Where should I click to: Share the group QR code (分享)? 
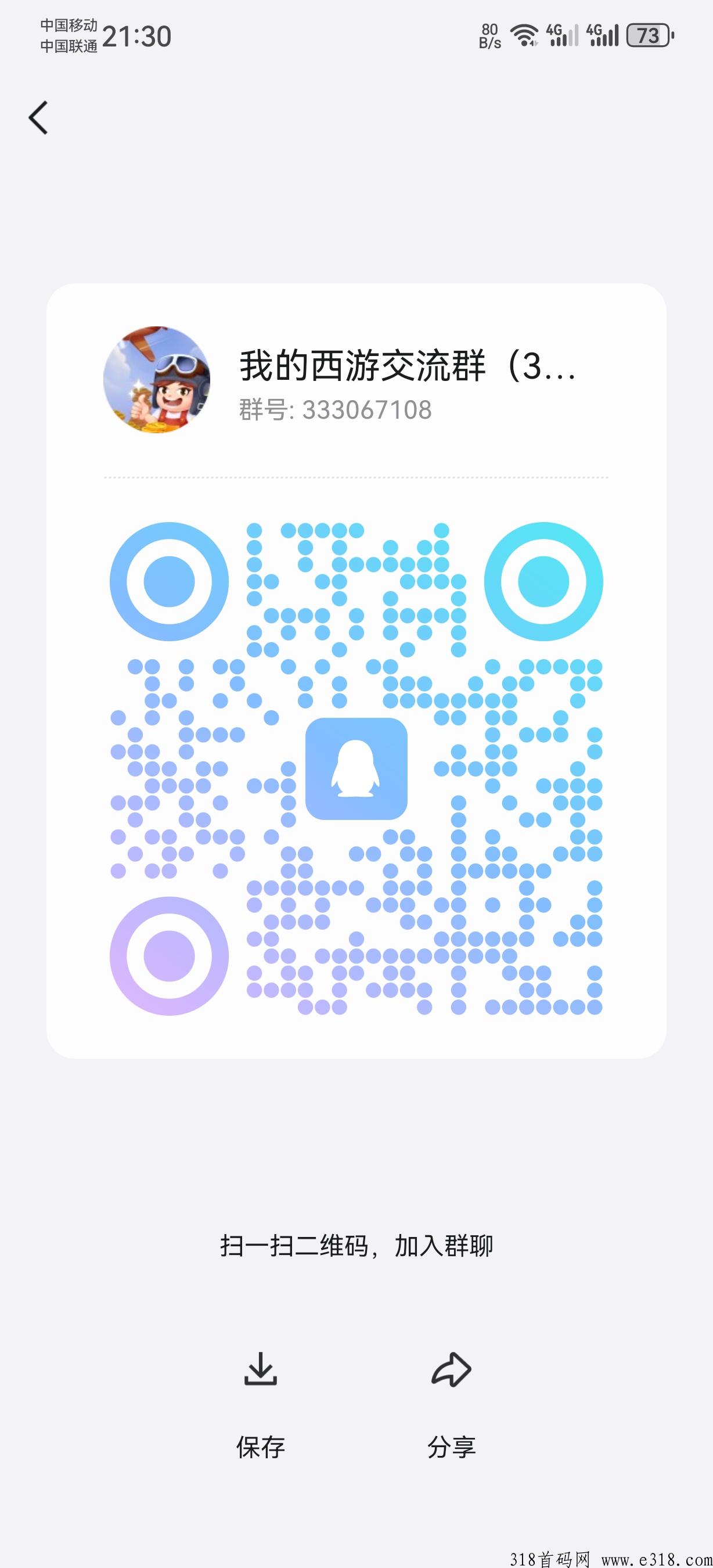tap(451, 1405)
